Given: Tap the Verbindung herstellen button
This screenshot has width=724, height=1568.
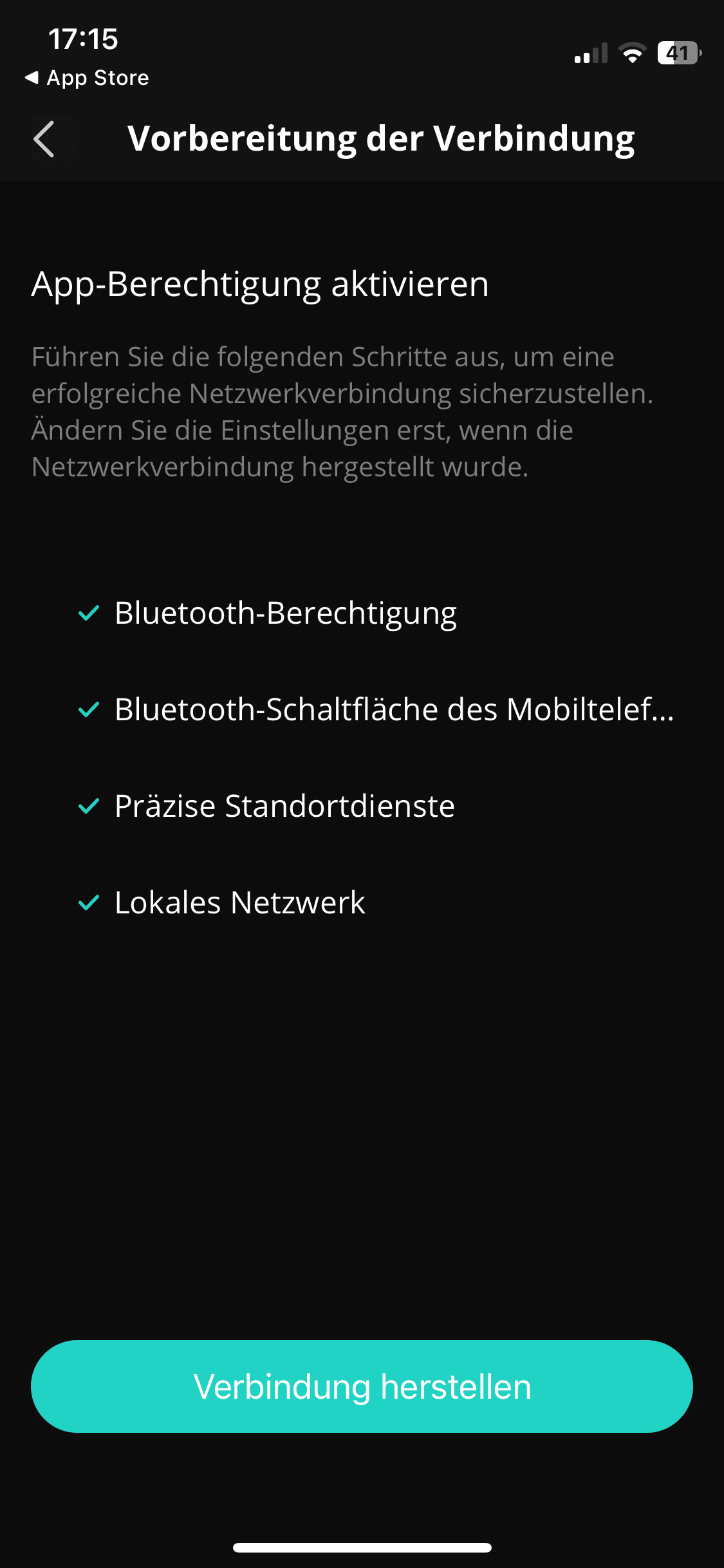Looking at the screenshot, I should pos(362,1386).
